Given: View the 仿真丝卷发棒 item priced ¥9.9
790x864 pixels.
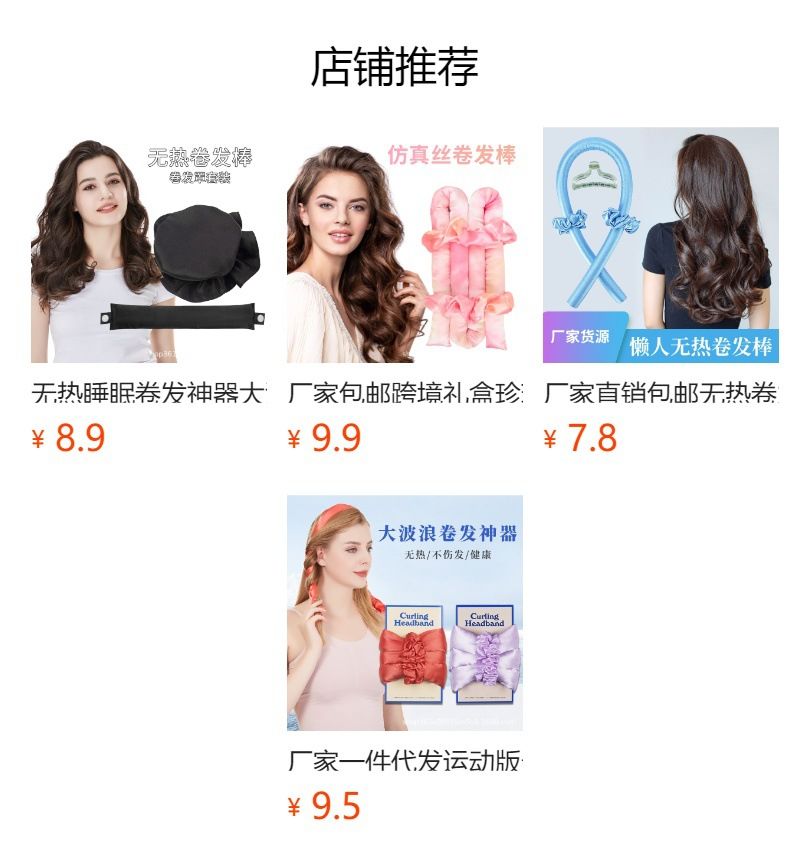Looking at the screenshot, I should 405,245.
